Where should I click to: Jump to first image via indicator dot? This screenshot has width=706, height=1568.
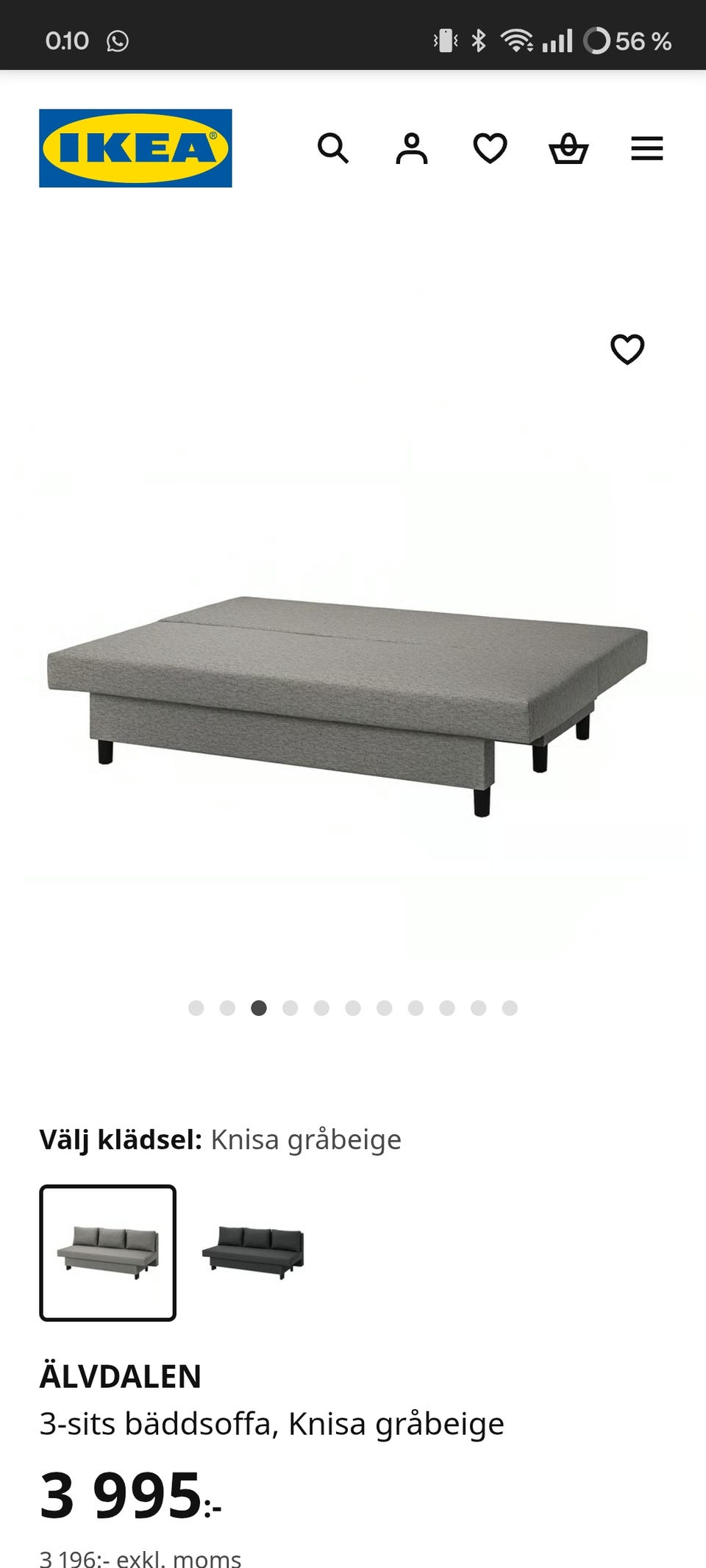coord(196,1008)
